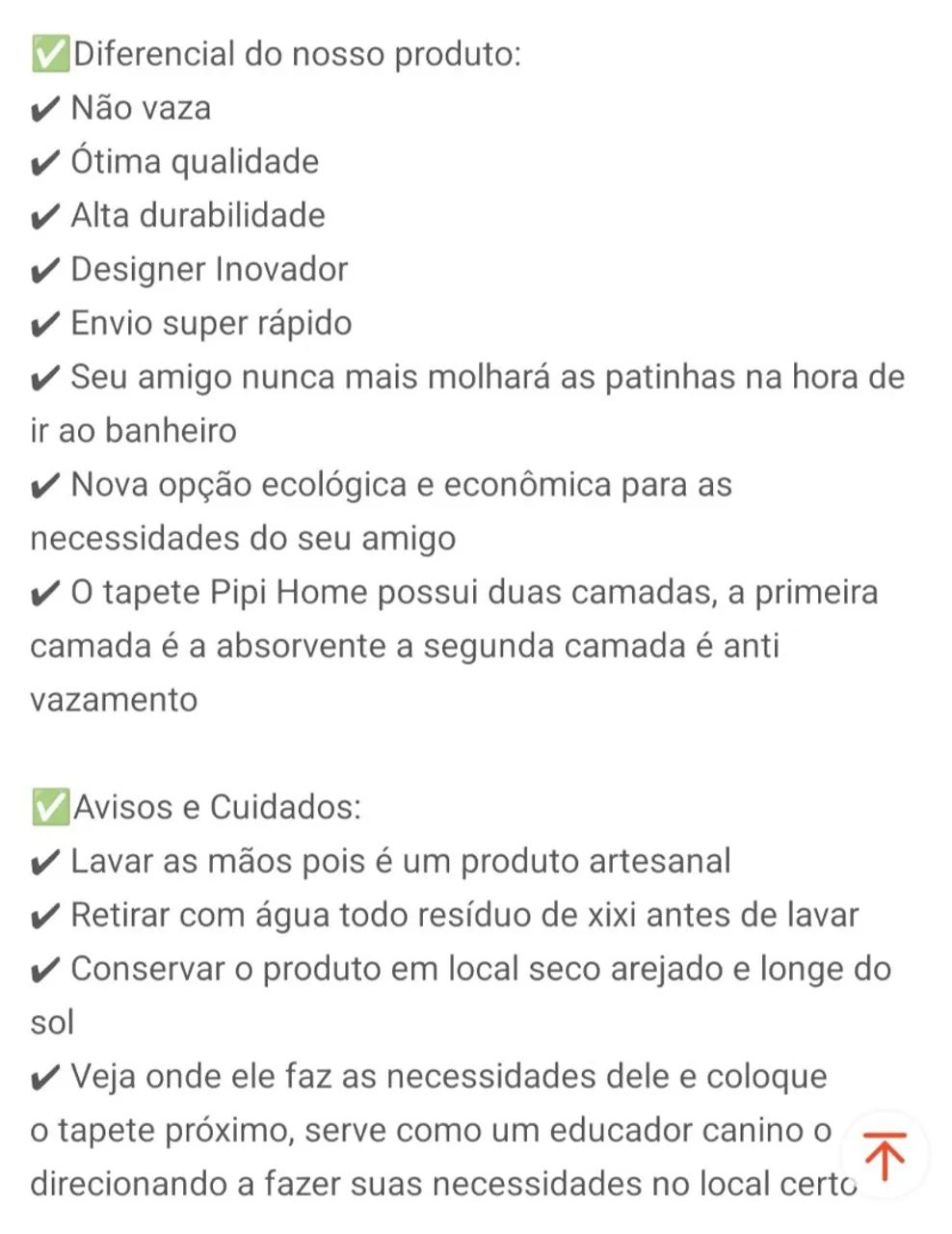The width and height of the screenshot is (952, 1234).
Task: Select the checkmark next to 'Envio super rápido'
Action: [x=45, y=324]
